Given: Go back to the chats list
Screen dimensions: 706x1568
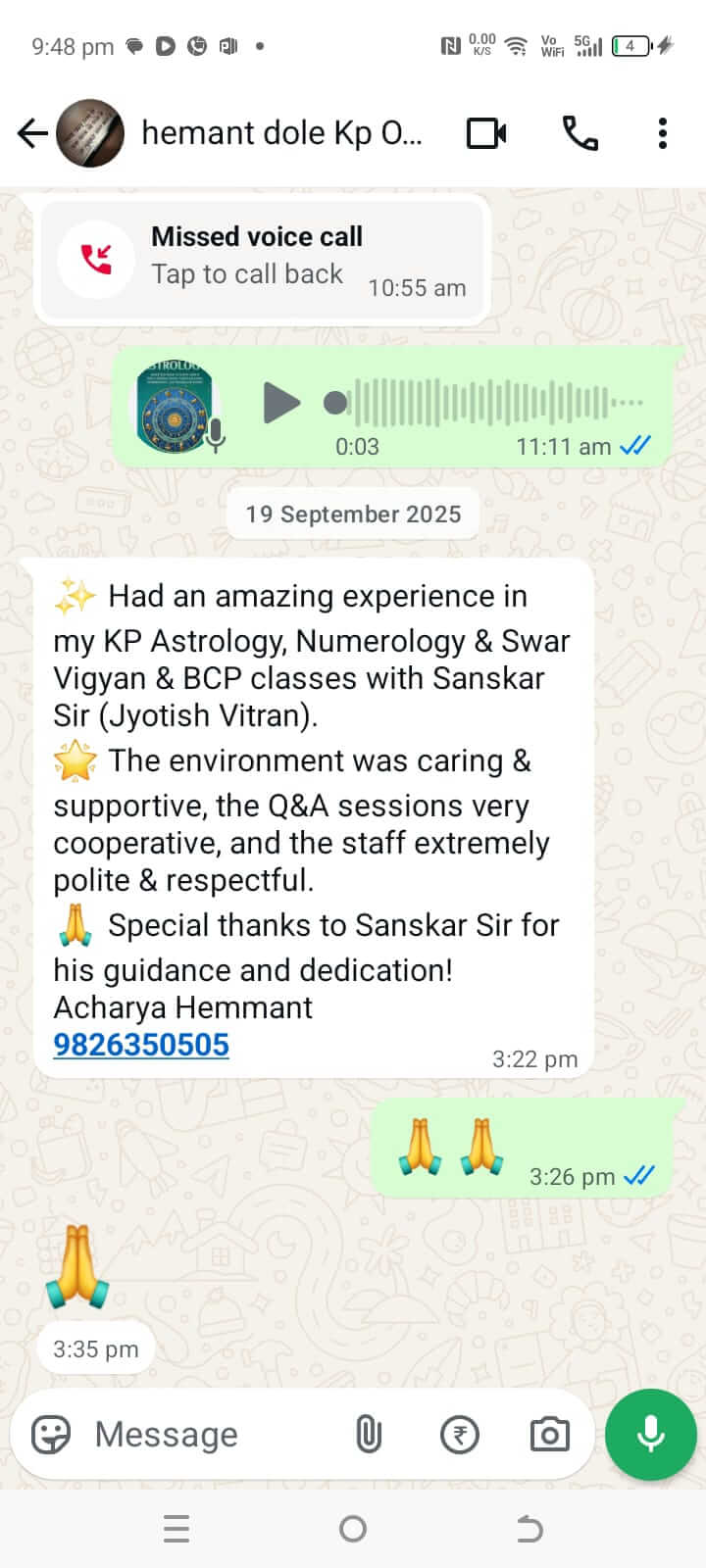Looking at the screenshot, I should (32, 133).
